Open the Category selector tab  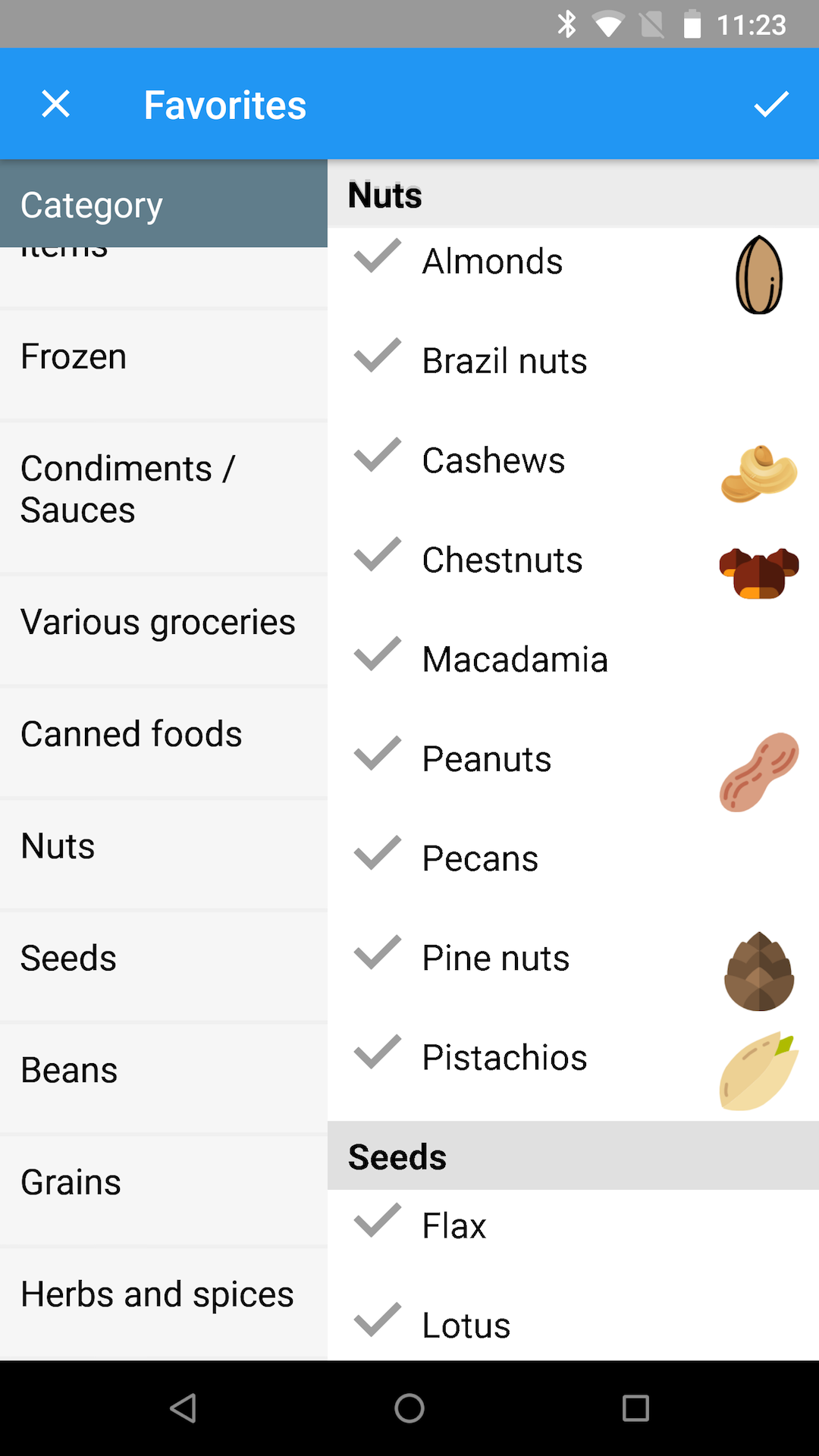tap(91, 203)
